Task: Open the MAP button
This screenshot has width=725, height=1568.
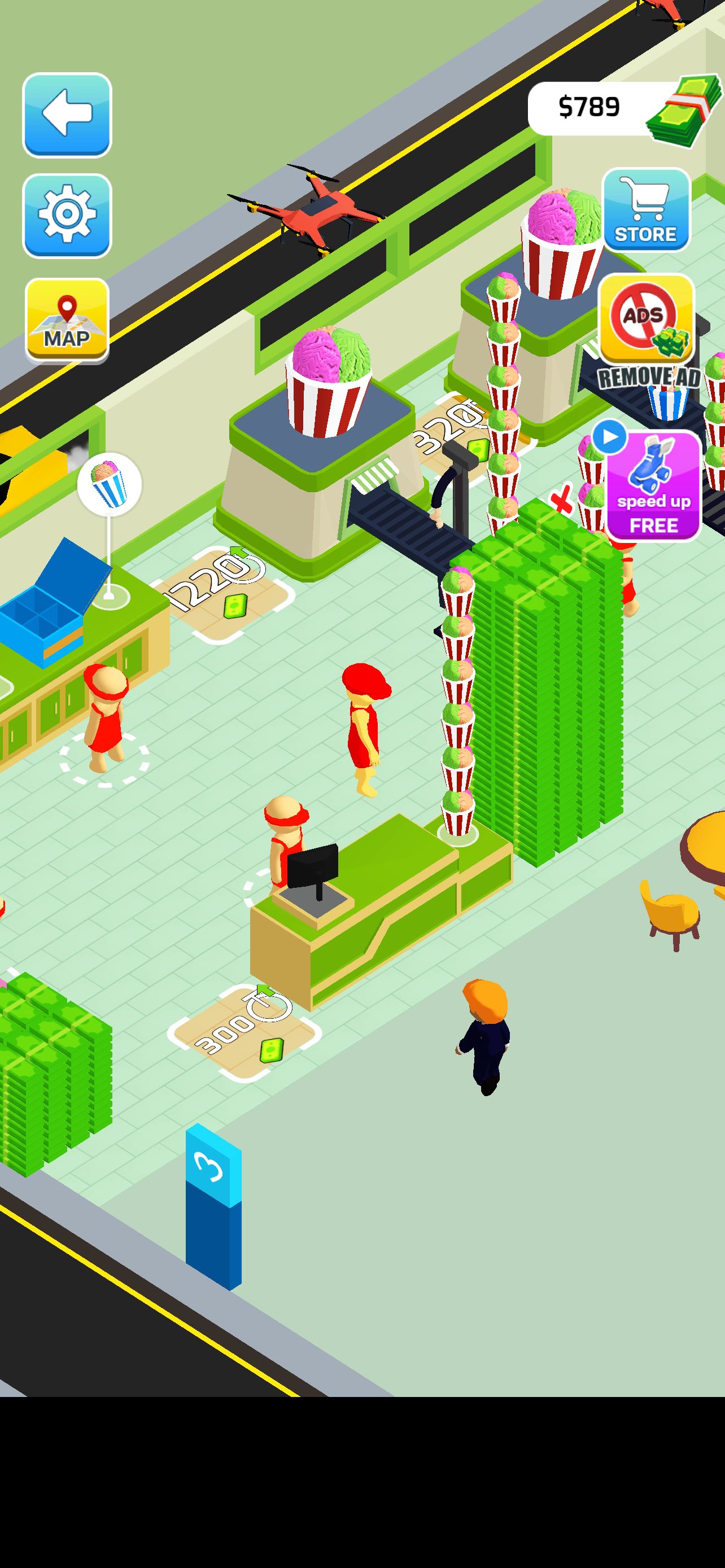Action: coord(67,319)
